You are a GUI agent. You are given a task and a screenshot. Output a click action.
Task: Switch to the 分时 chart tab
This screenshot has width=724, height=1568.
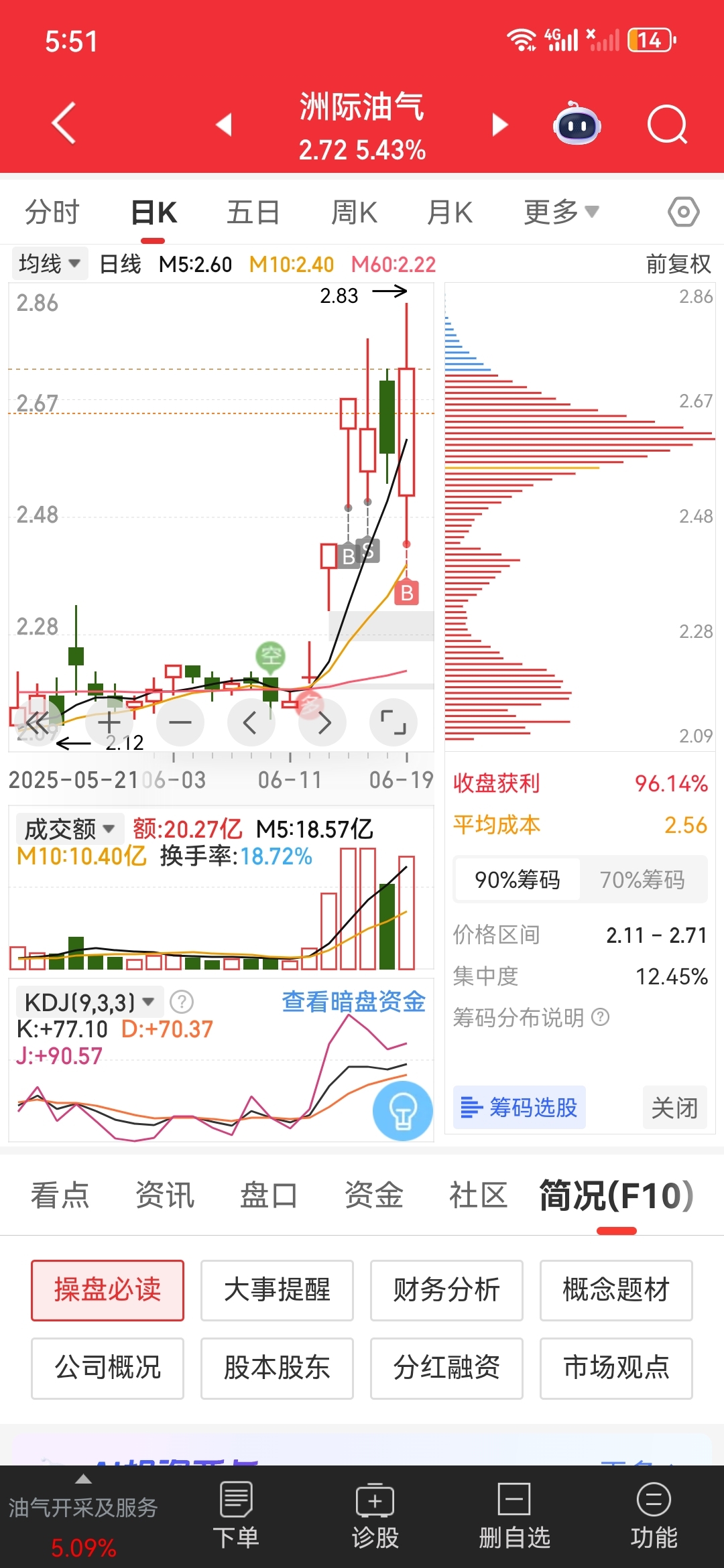pyautogui.click(x=52, y=212)
